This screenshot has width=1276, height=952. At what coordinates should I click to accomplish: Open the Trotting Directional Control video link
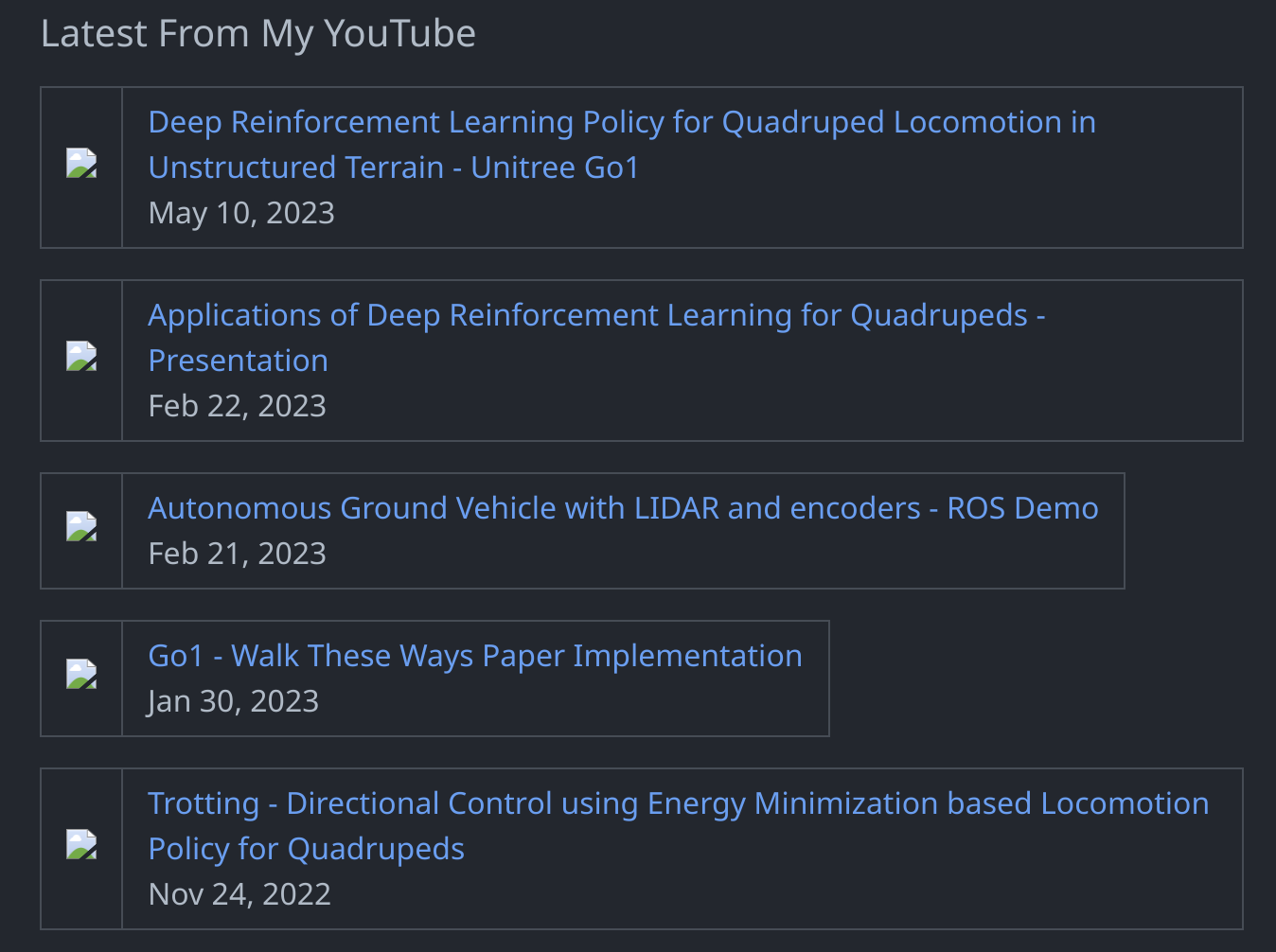tap(678, 804)
